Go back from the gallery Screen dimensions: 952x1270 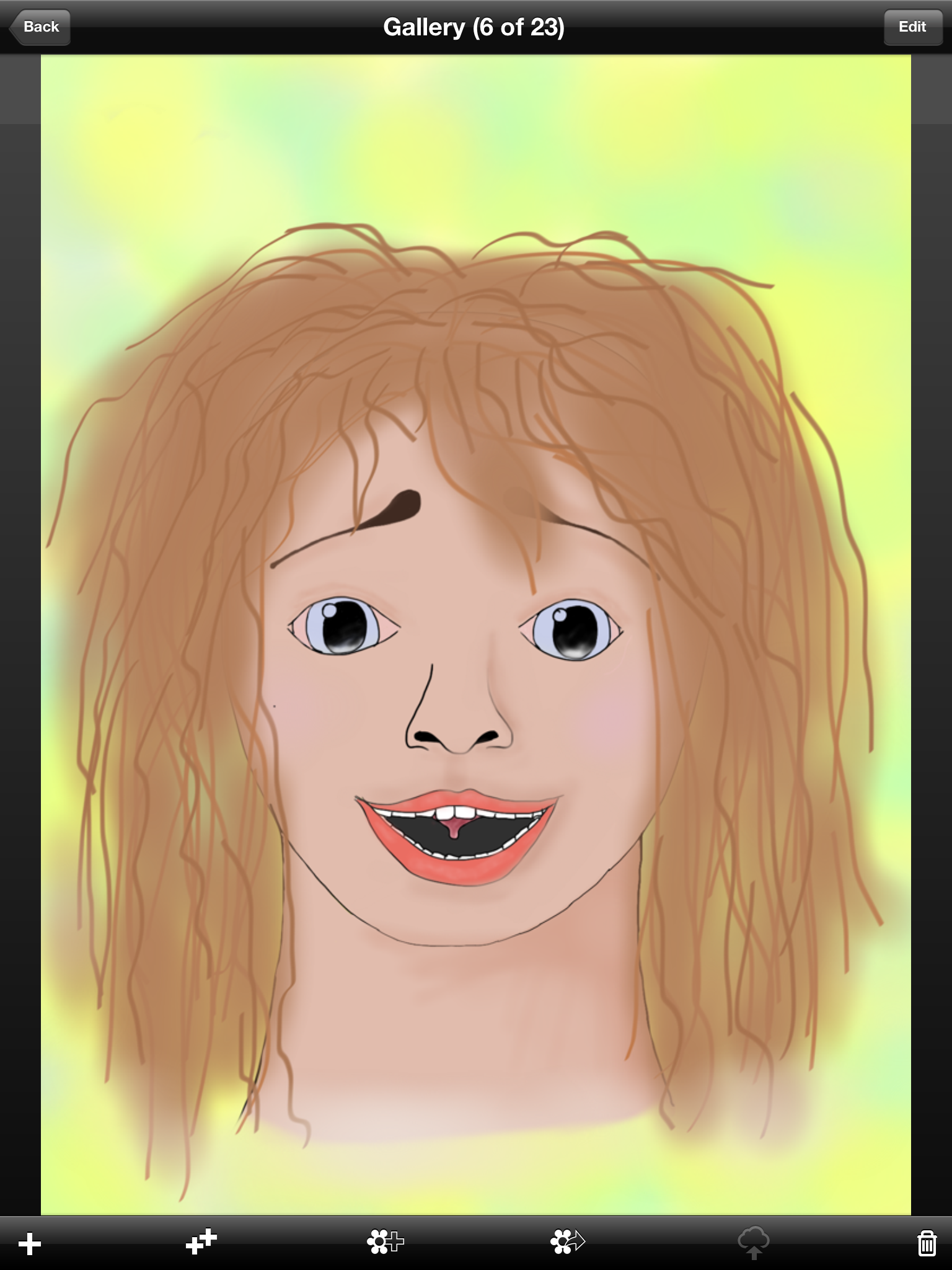coord(40,27)
